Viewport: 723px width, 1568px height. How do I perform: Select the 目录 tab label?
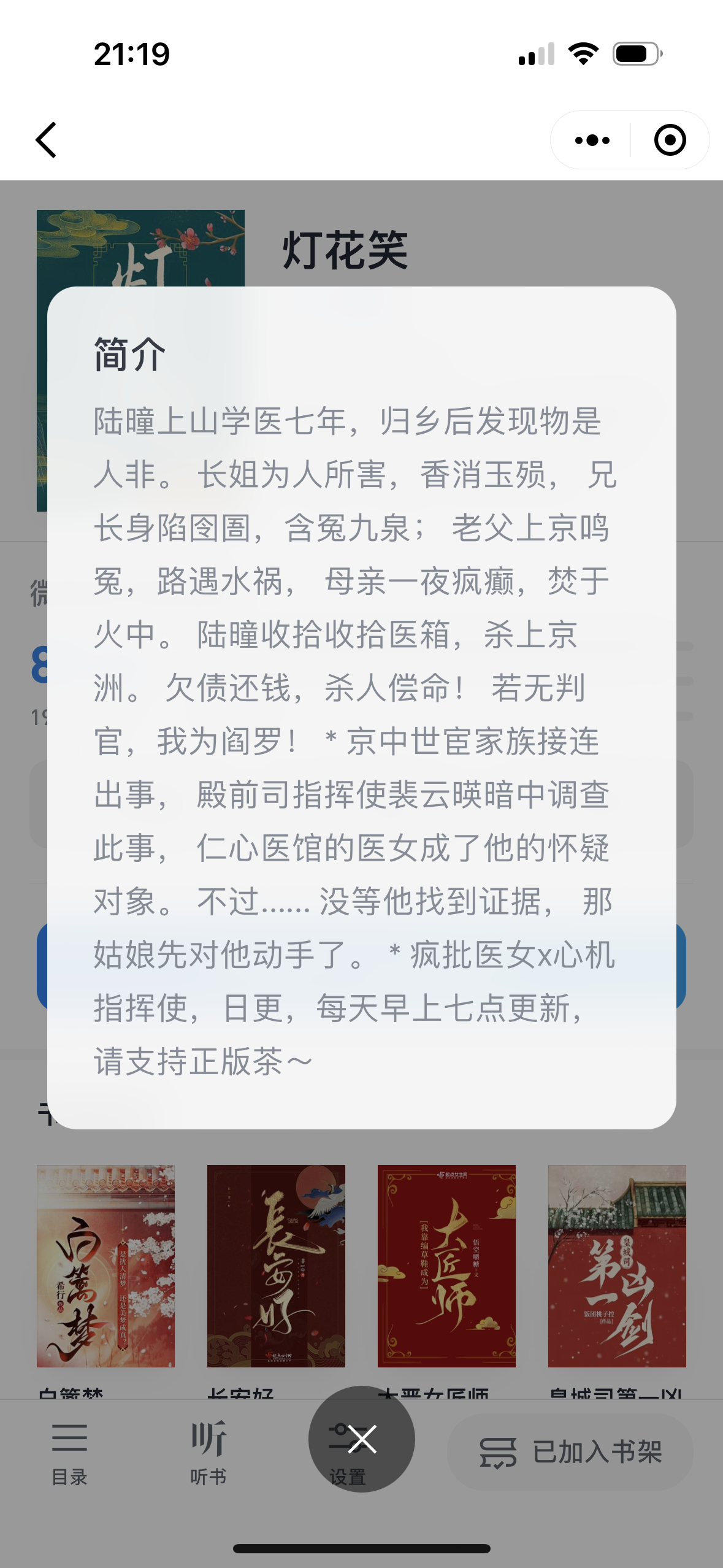[x=70, y=1476]
